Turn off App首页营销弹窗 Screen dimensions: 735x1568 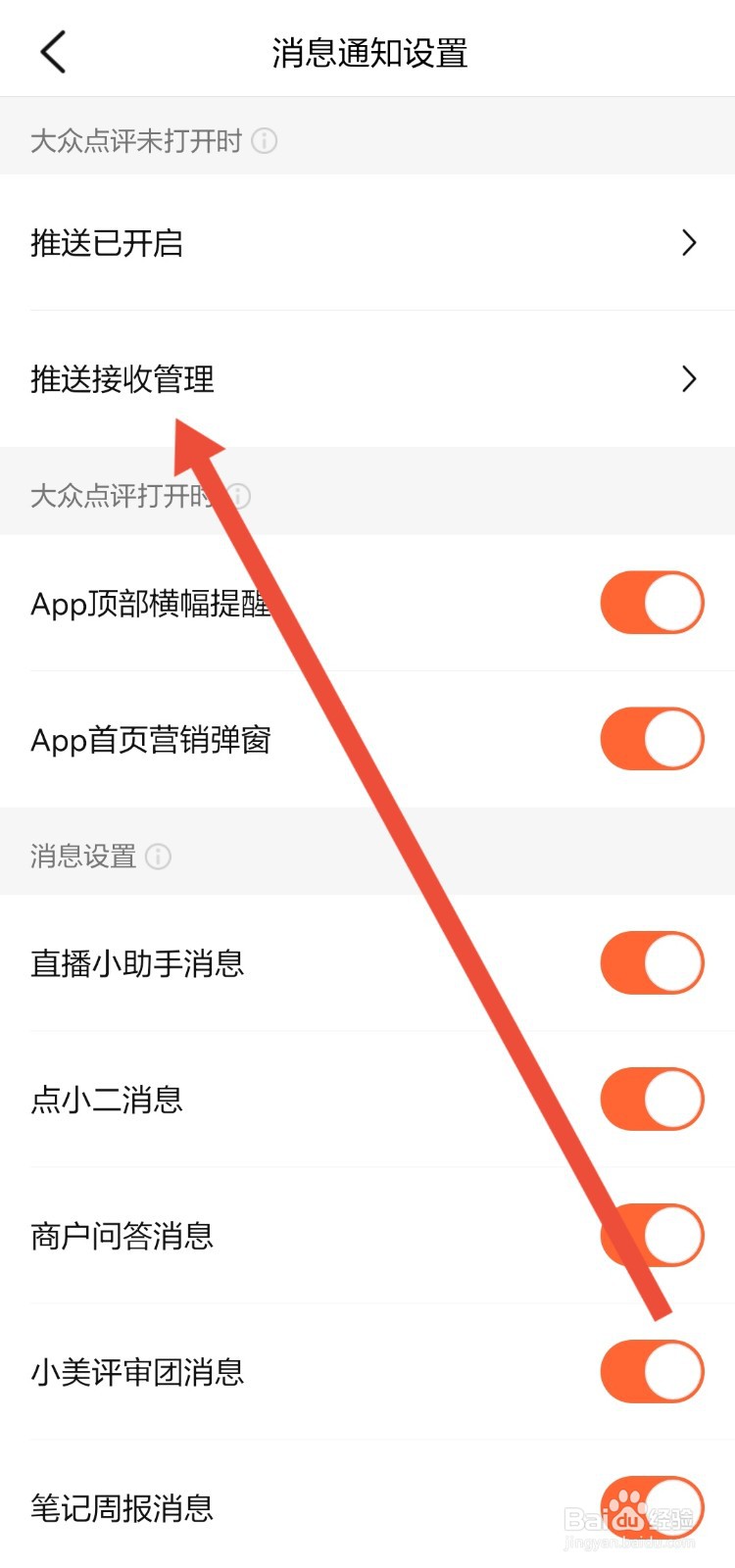[652, 739]
